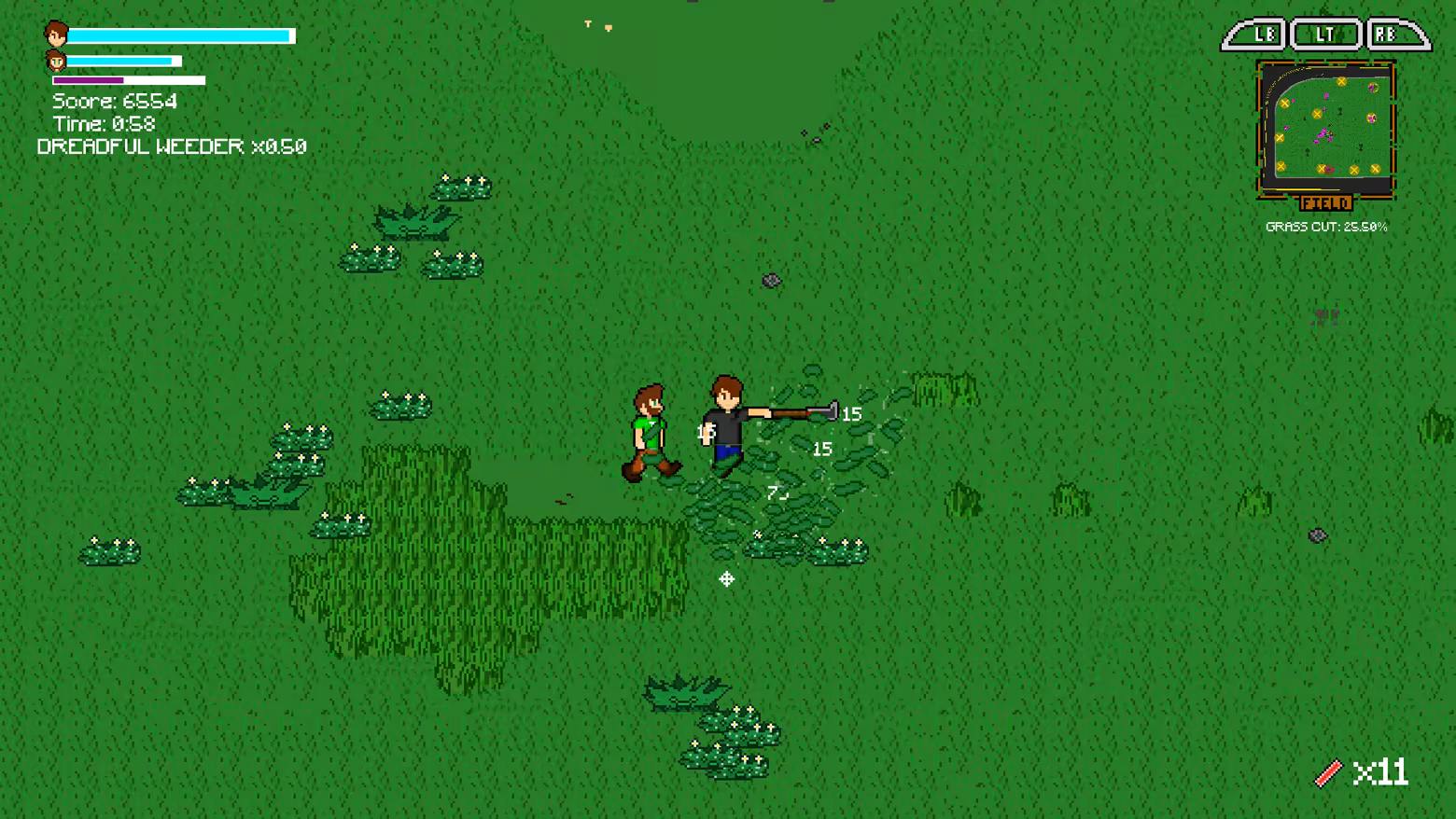This screenshot has height=819, width=1456.
Task: Open the Field minimap
Action: 1325,128
